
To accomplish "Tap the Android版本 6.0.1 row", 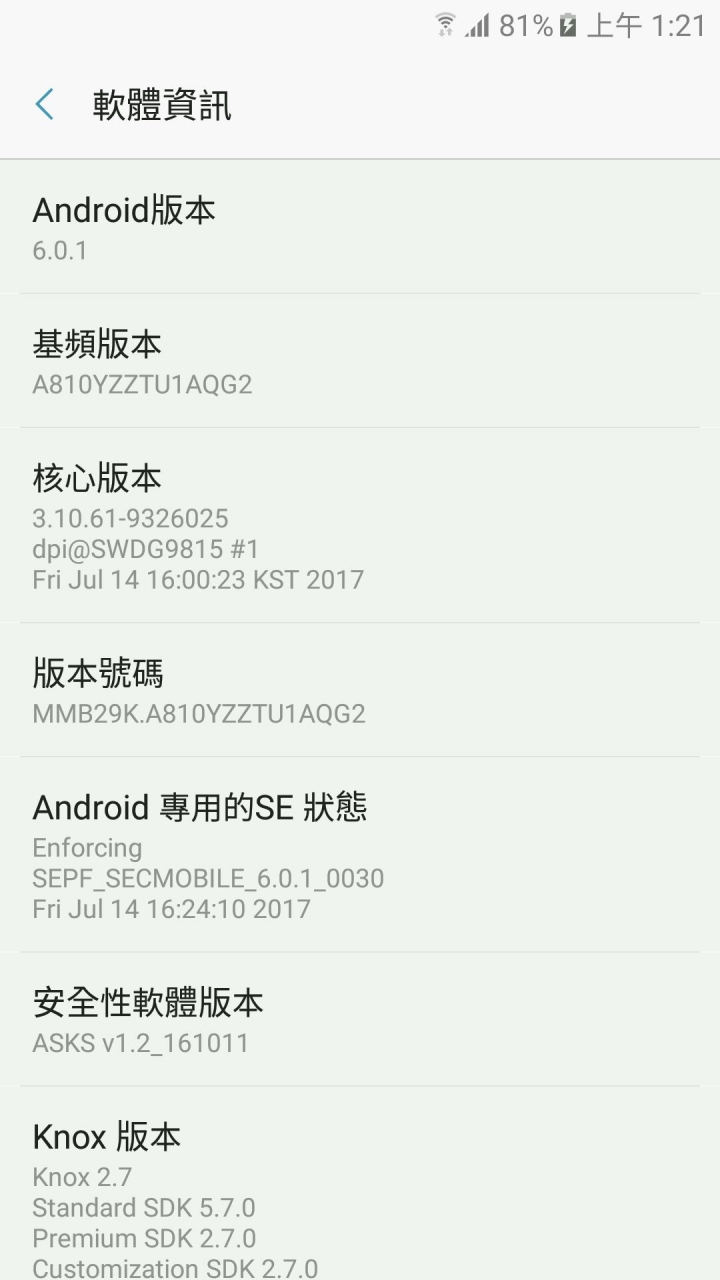I will click(x=360, y=228).
